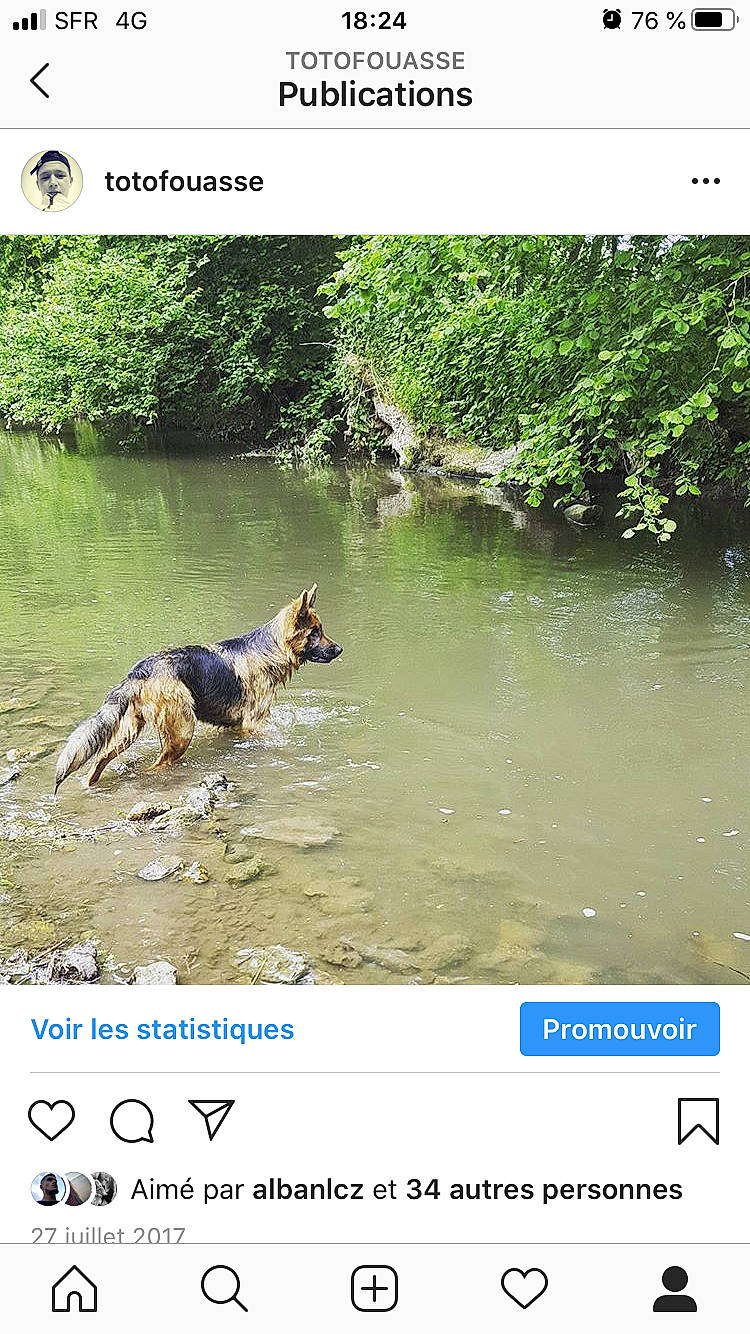Viewport: 750px width, 1334px height.
Task: Tap the dog photo in the post
Action: [375, 610]
